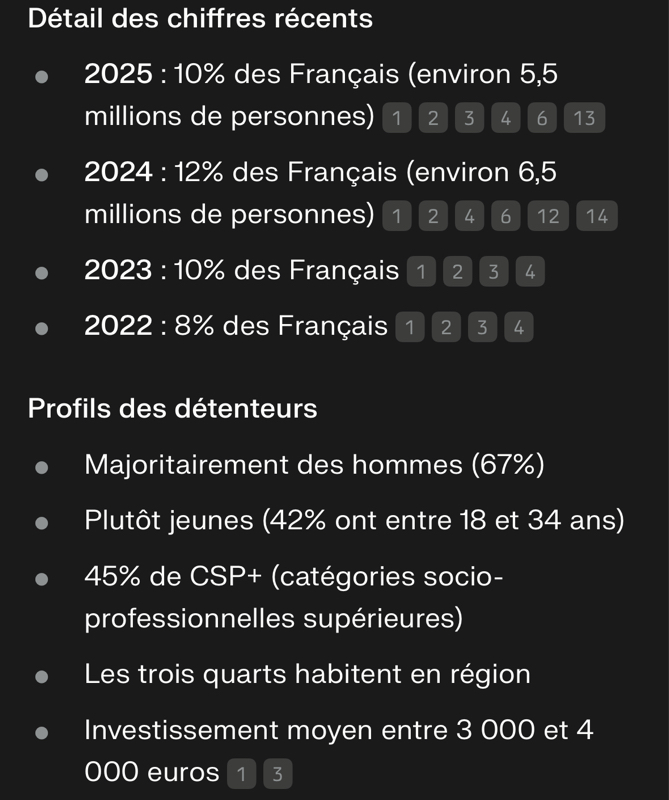The image size is (669, 800).
Task: Open citation 3 after average investment line
Action: [278, 773]
